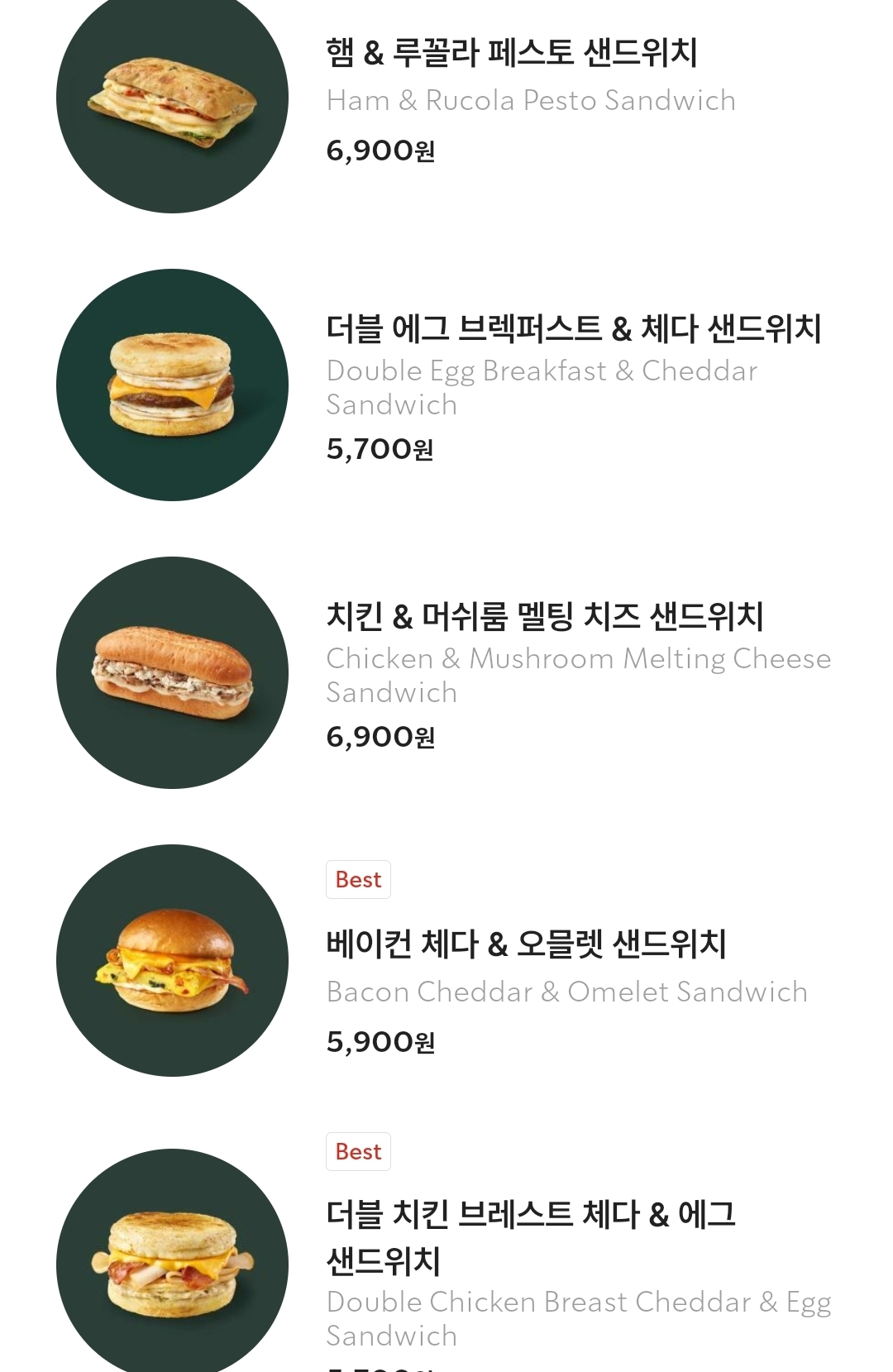View Chicken & Mushroom Melting Cheese Sandwich
The height and width of the screenshot is (1372, 893).
544,617
